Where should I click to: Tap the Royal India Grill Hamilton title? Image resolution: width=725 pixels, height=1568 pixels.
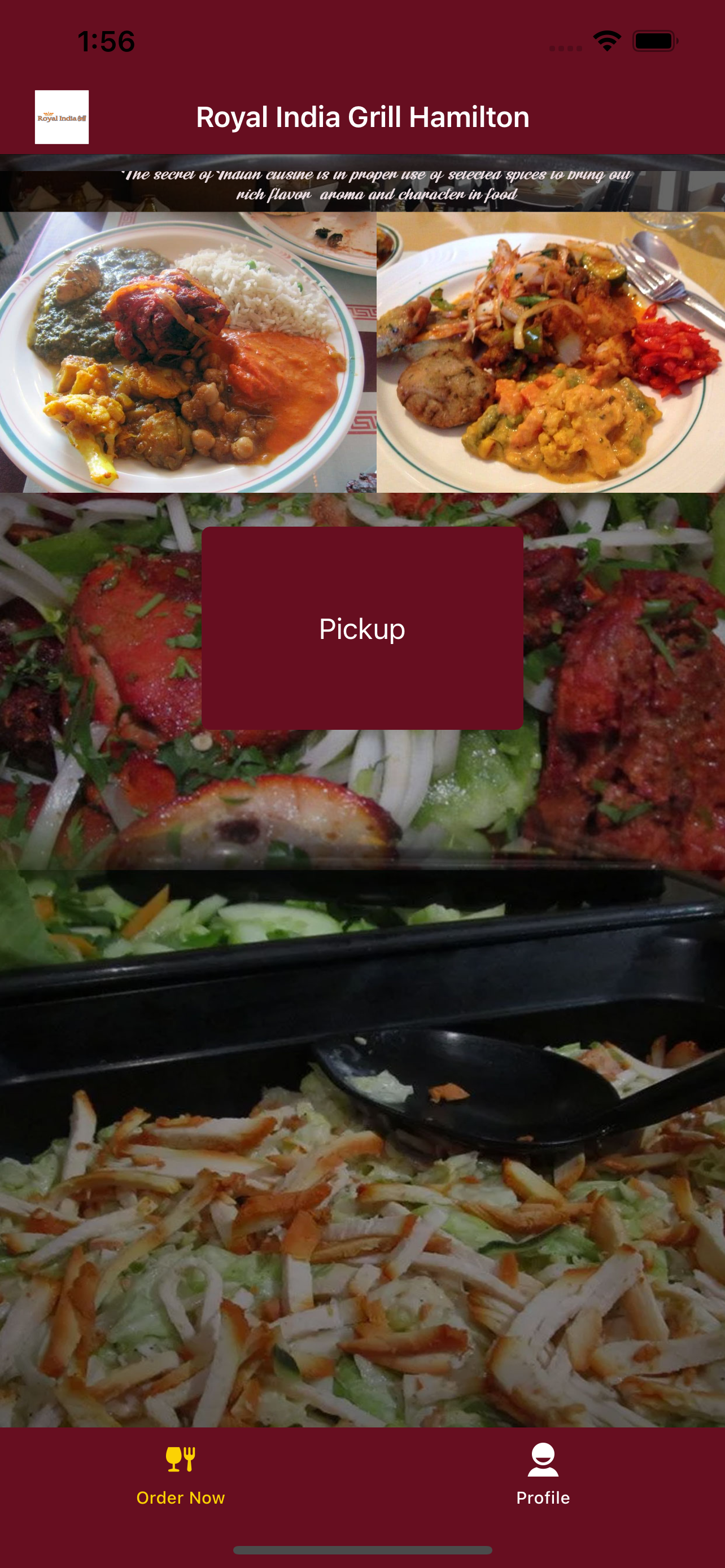point(362,117)
